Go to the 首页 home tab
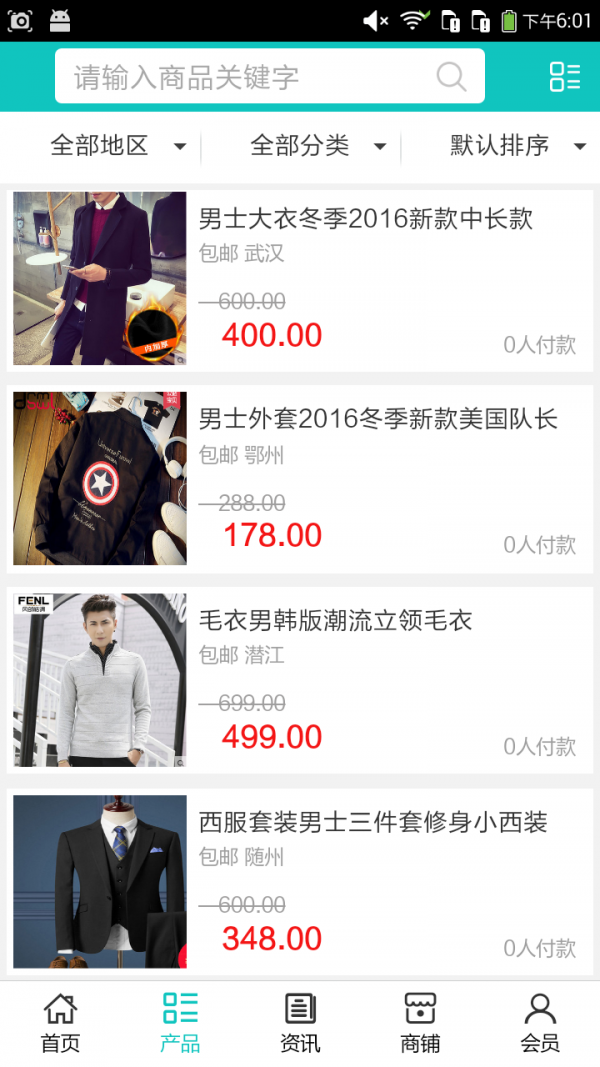 click(x=60, y=1022)
